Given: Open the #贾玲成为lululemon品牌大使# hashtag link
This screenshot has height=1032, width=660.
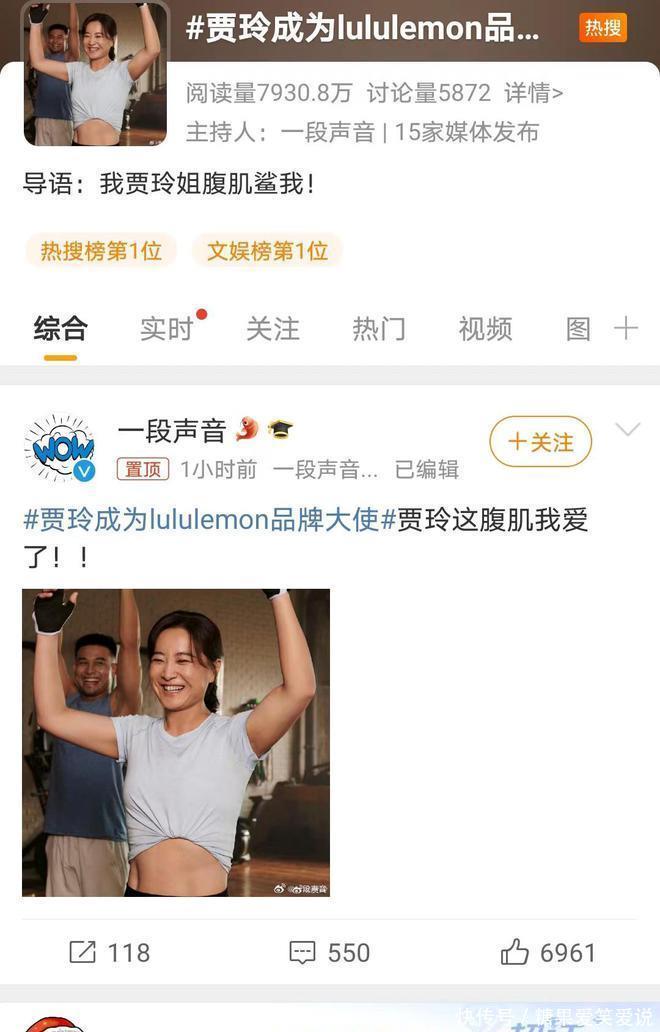Looking at the screenshot, I should [201, 520].
